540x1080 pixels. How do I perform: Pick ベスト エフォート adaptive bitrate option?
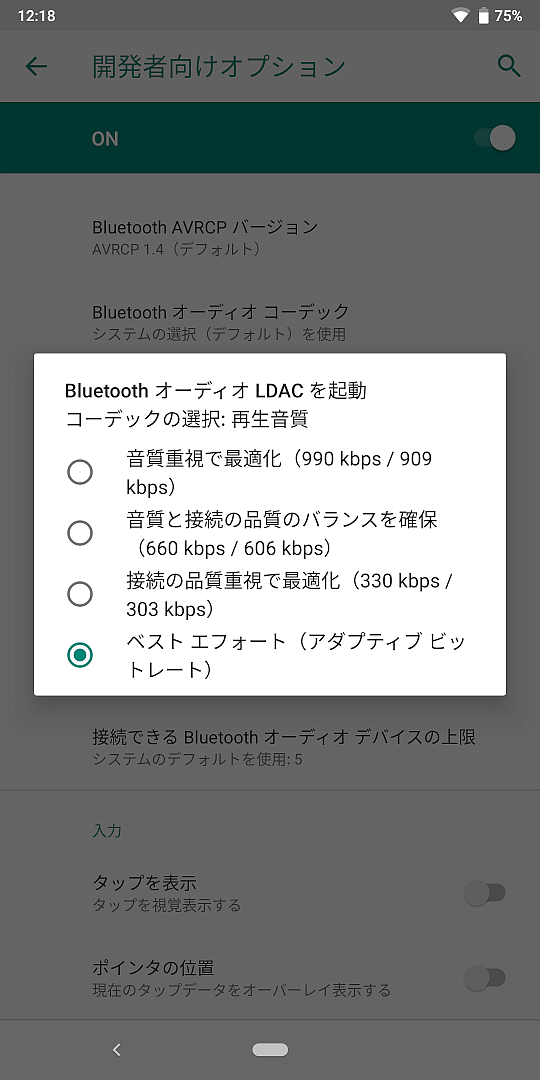pyautogui.click(x=270, y=654)
